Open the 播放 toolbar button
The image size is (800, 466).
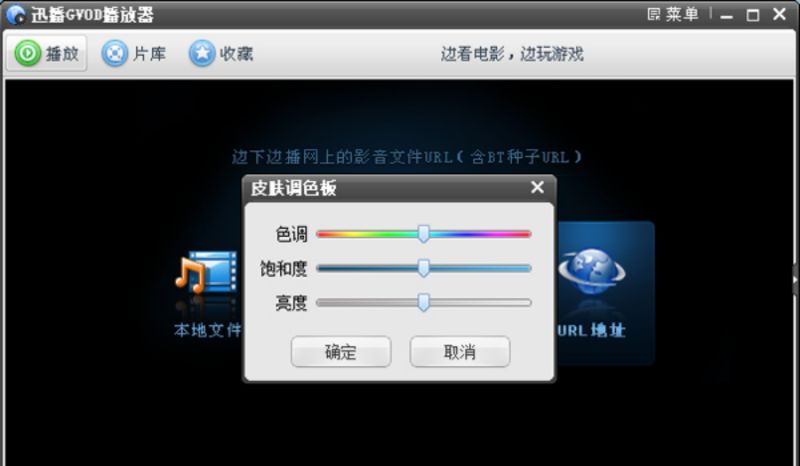coord(48,53)
